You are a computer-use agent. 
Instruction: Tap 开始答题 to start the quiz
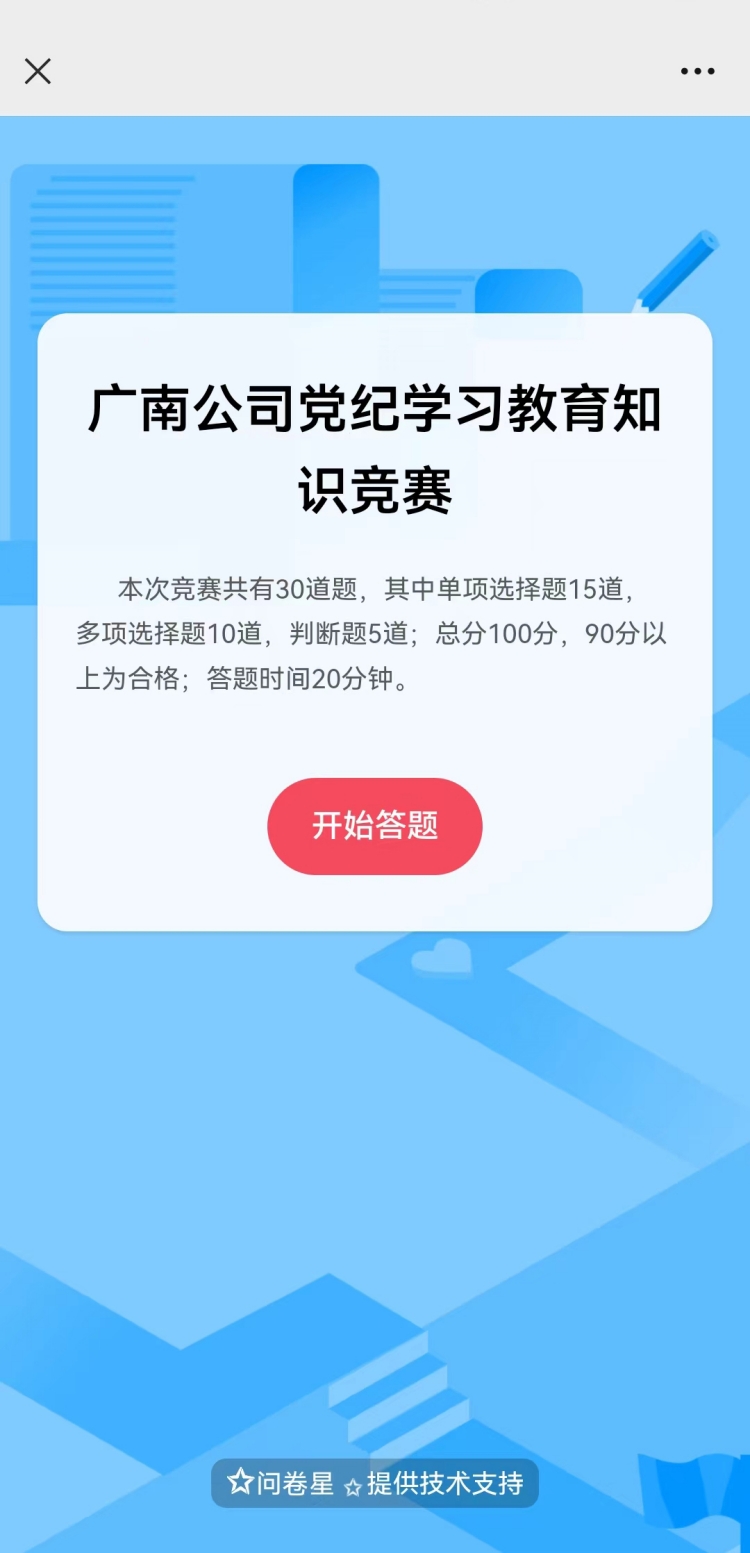tap(375, 826)
